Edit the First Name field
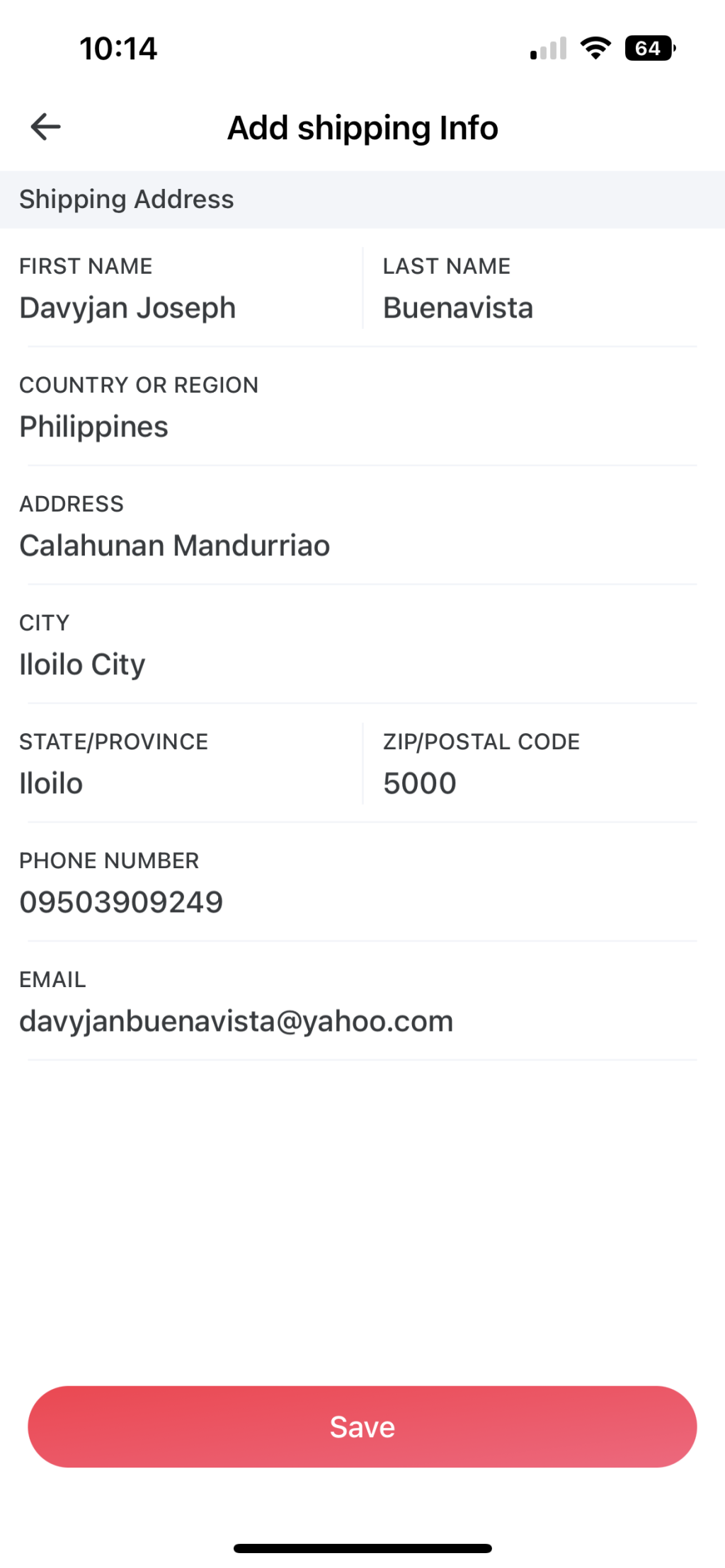The image size is (725, 1568). pyautogui.click(x=128, y=309)
